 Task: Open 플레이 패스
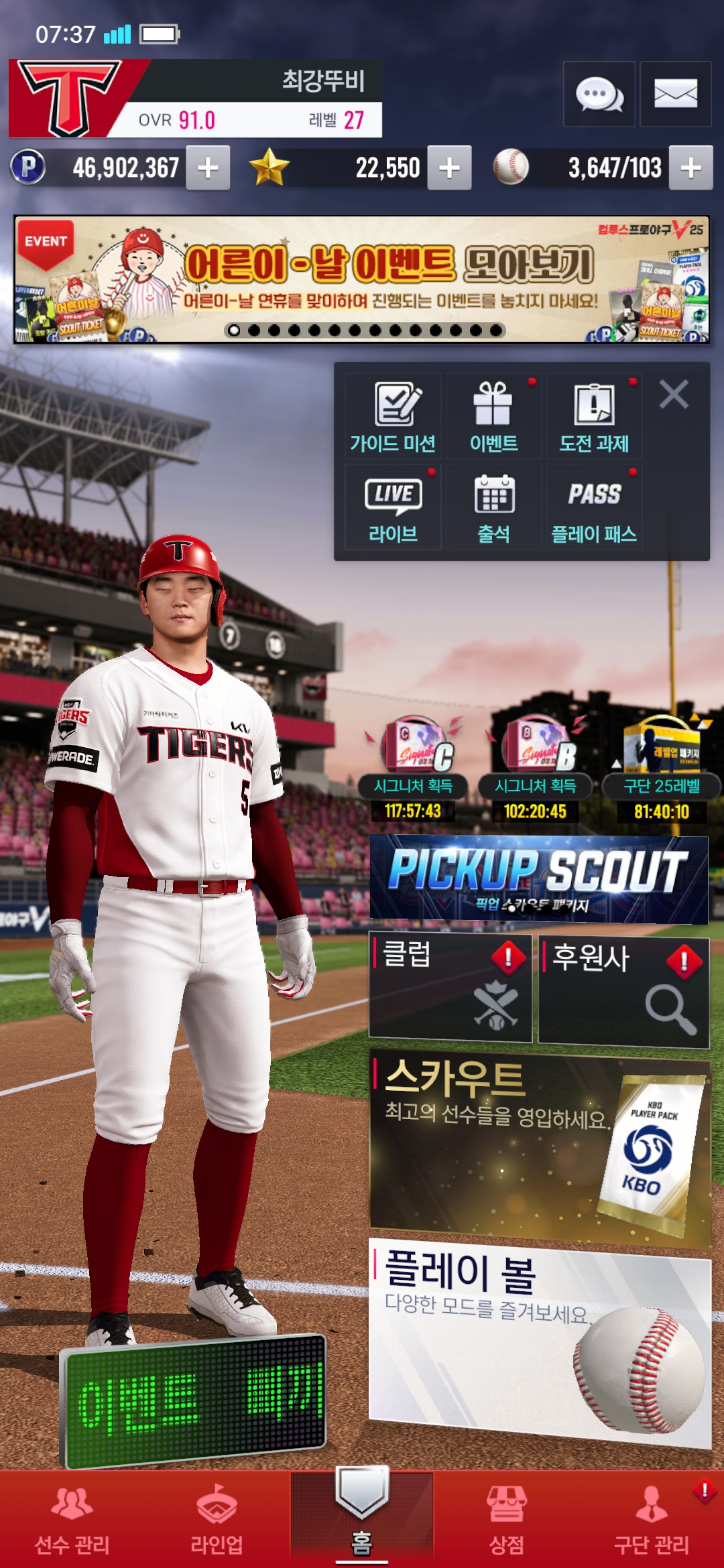595,507
